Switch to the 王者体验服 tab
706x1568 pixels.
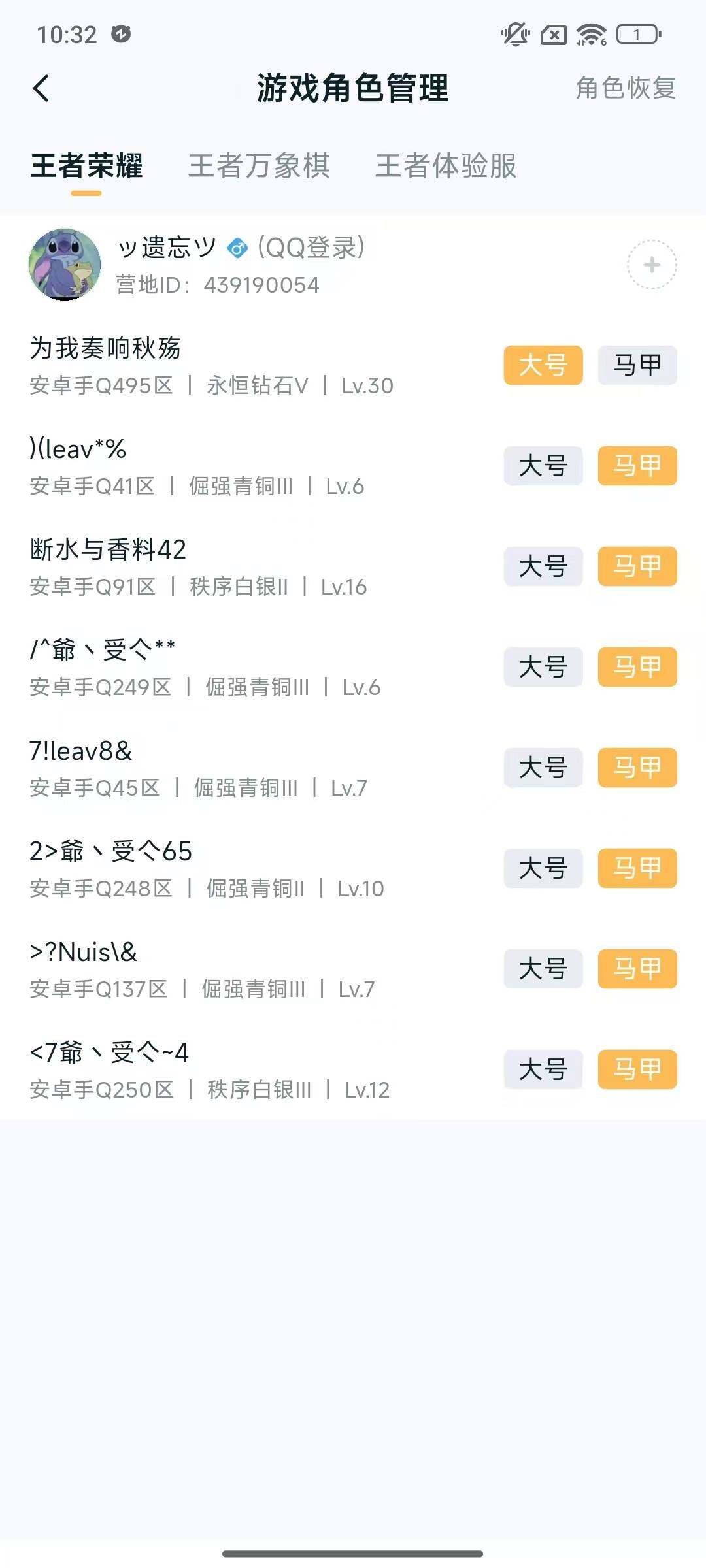click(445, 168)
